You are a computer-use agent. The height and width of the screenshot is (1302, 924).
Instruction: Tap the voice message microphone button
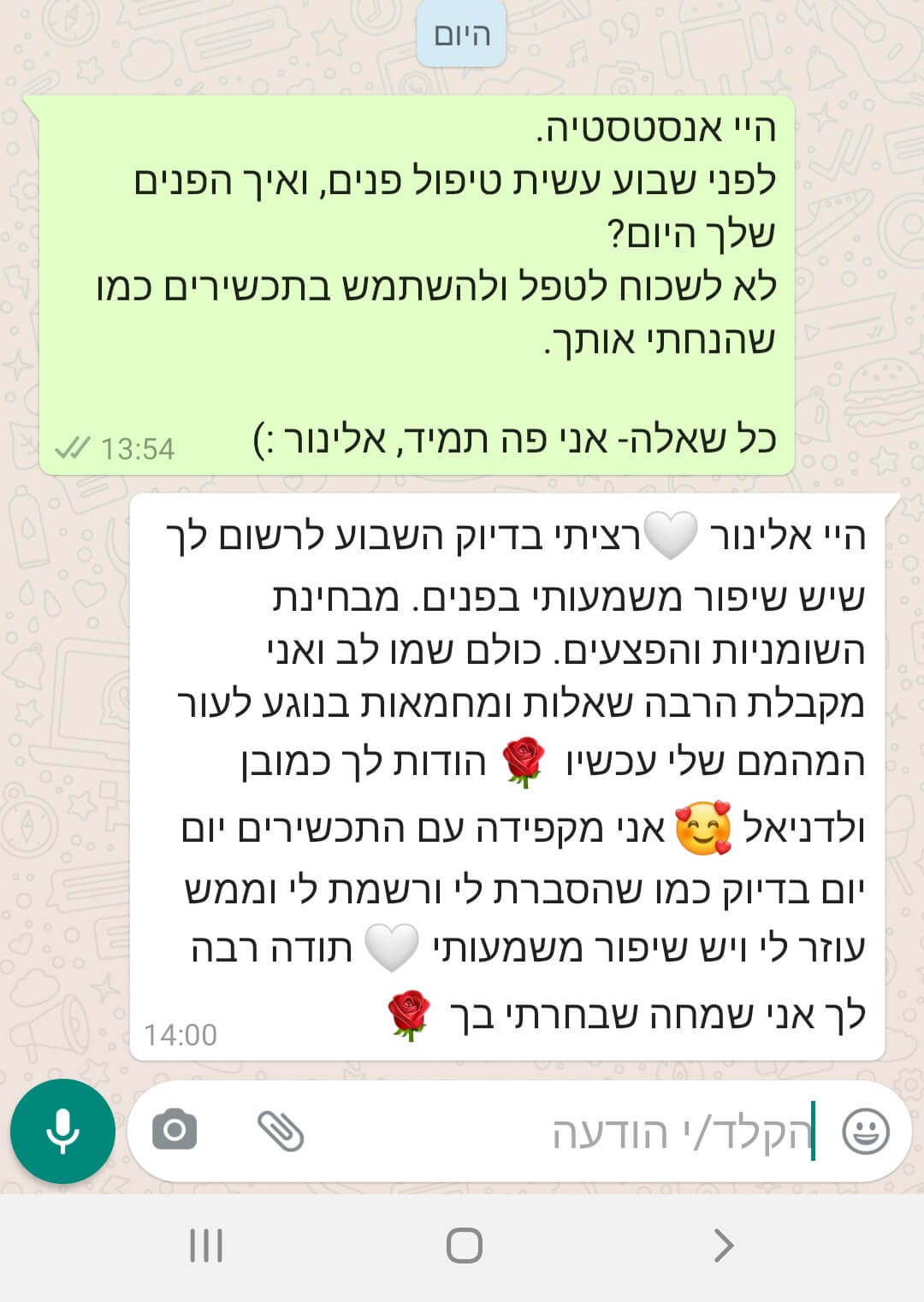tap(62, 1131)
